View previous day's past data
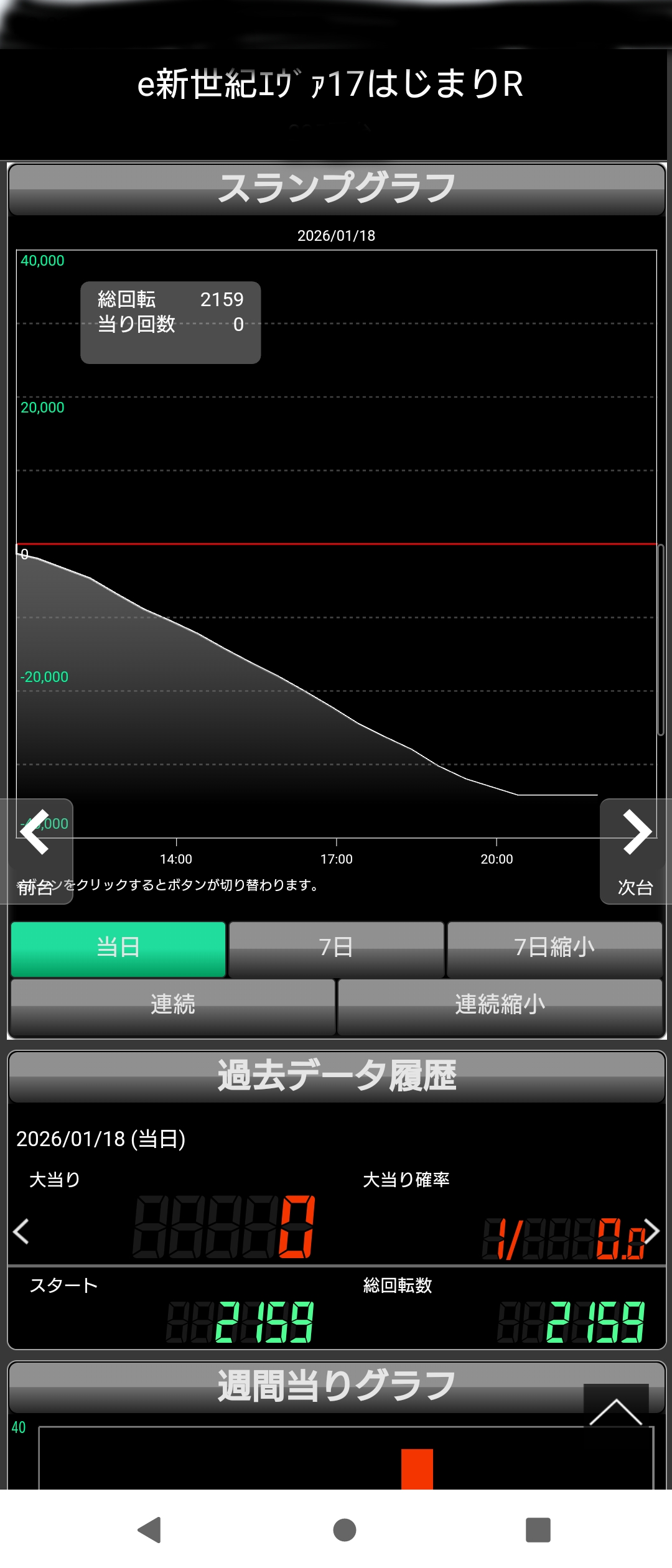 pos(21,1231)
